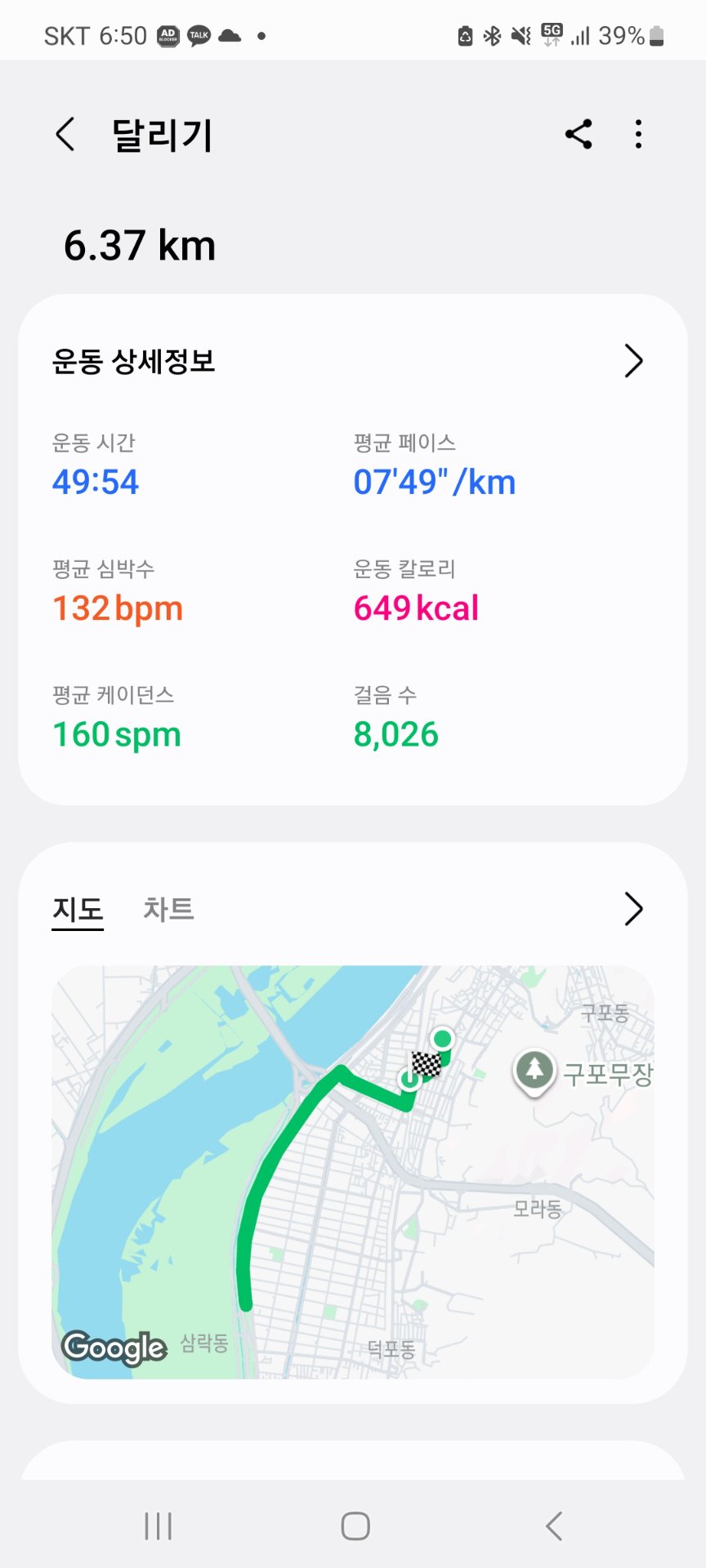Expand 운동 상세정보 with its chevron
Screen dimensions: 706x1568
click(632, 361)
